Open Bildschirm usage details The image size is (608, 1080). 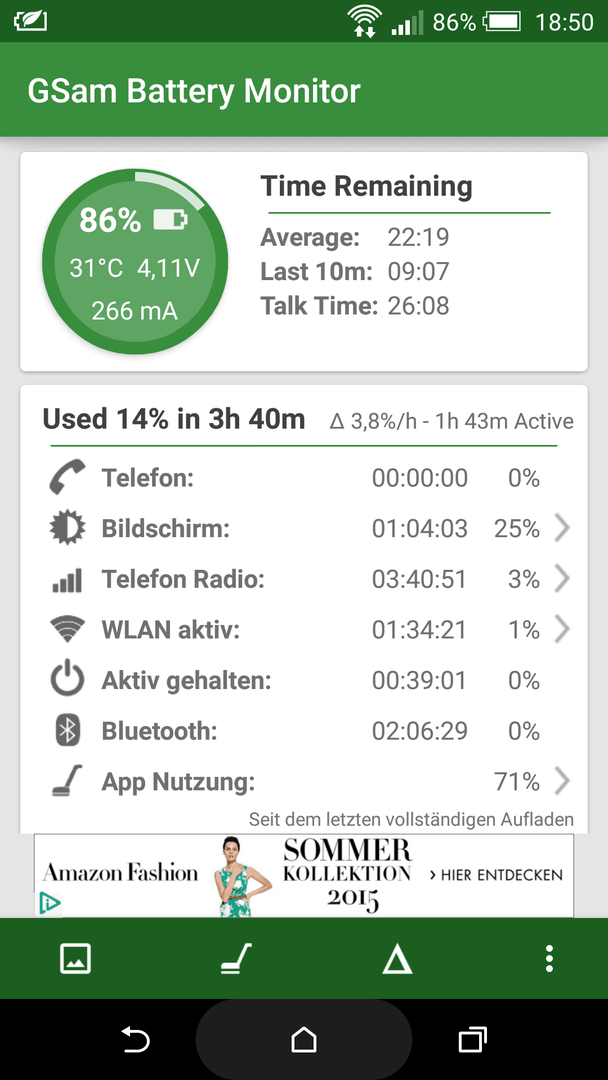coord(304,529)
